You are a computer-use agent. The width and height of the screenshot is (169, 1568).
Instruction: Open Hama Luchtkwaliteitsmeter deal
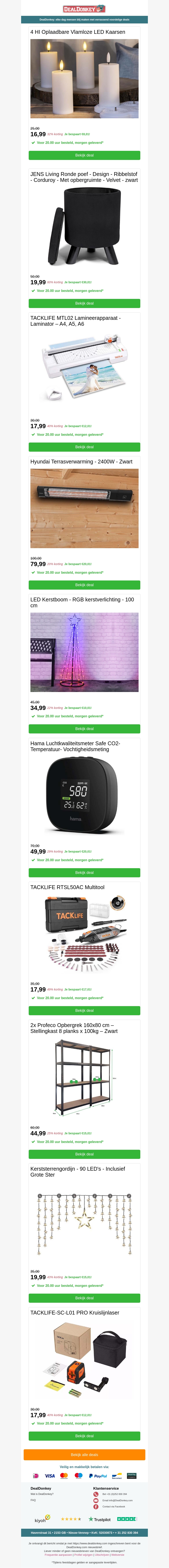(x=84, y=872)
